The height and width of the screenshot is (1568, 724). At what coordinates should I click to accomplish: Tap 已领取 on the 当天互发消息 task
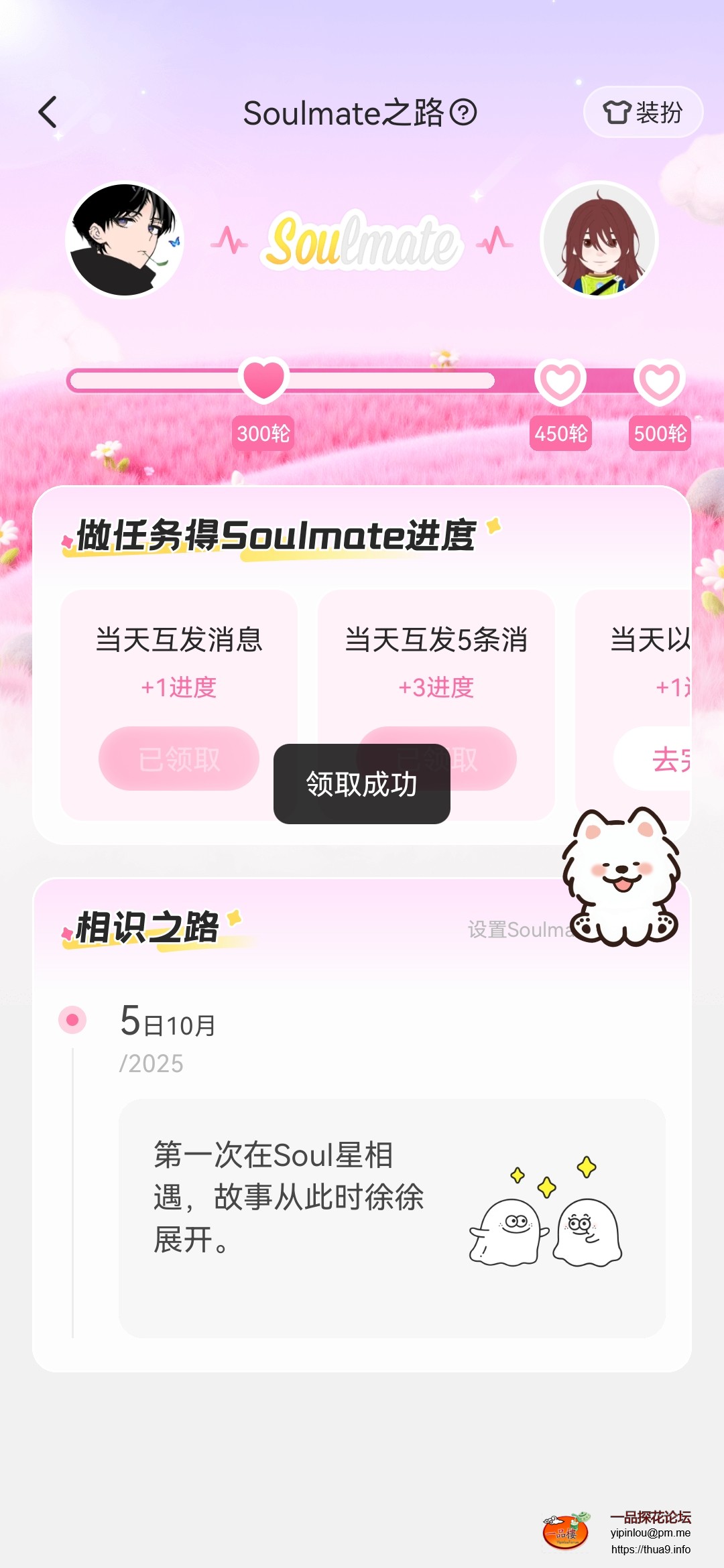pyautogui.click(x=179, y=759)
